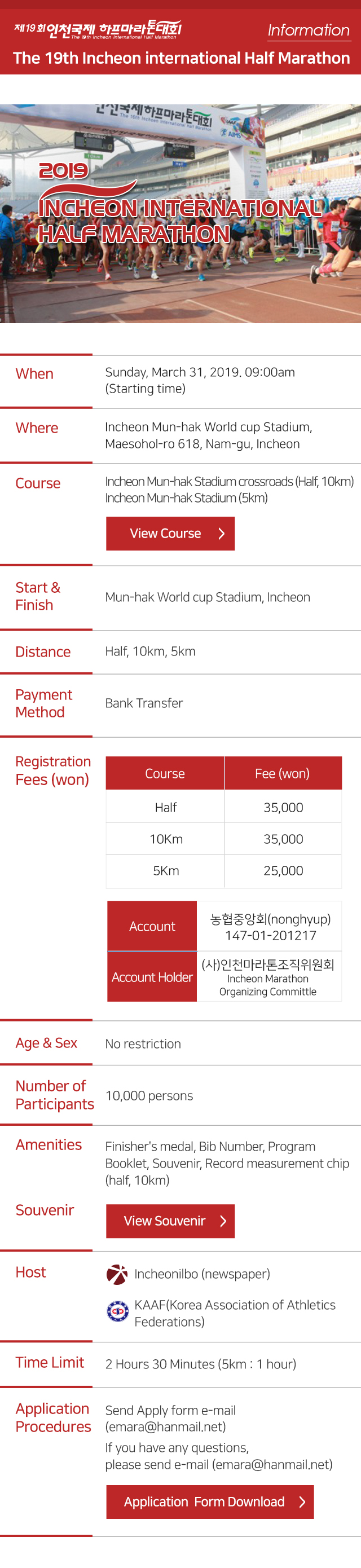The height and width of the screenshot is (1568, 361).
Task: Open the View Course button
Action: pyautogui.click(x=170, y=533)
